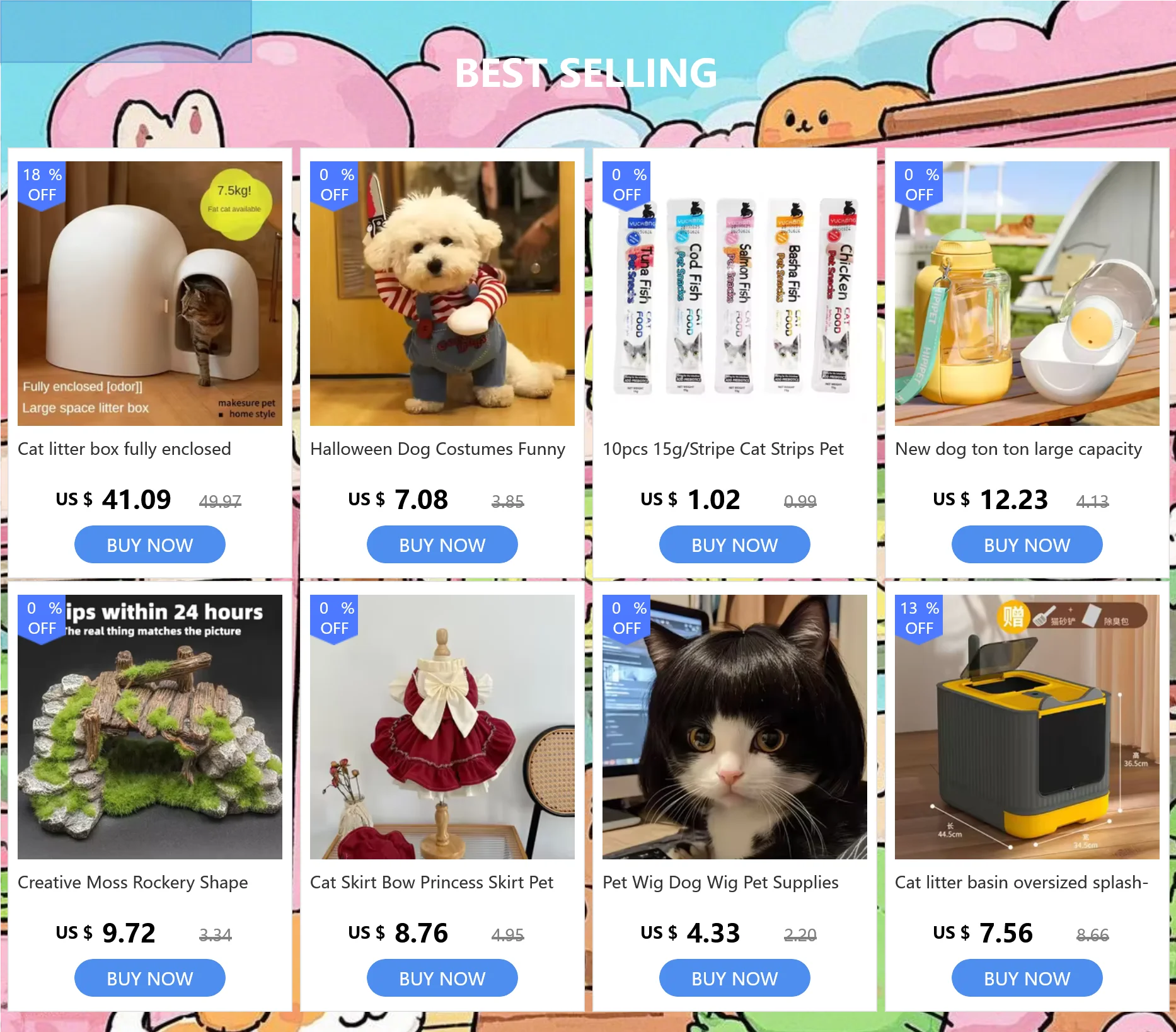The width and height of the screenshot is (1176, 1032).
Task: Open the Pet Wig Dog Wig product
Action: 734,727
